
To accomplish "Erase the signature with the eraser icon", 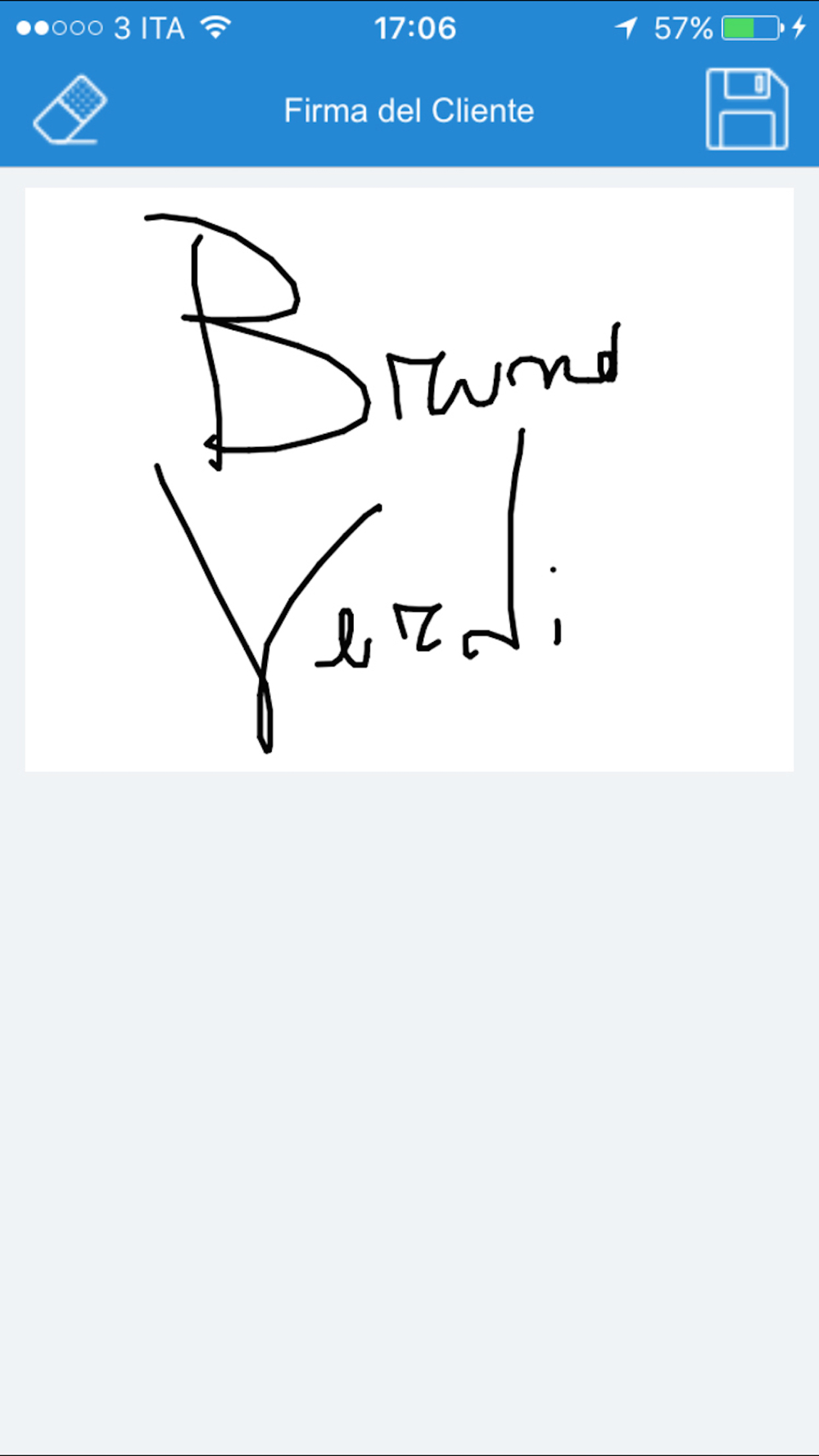I will (70, 110).
